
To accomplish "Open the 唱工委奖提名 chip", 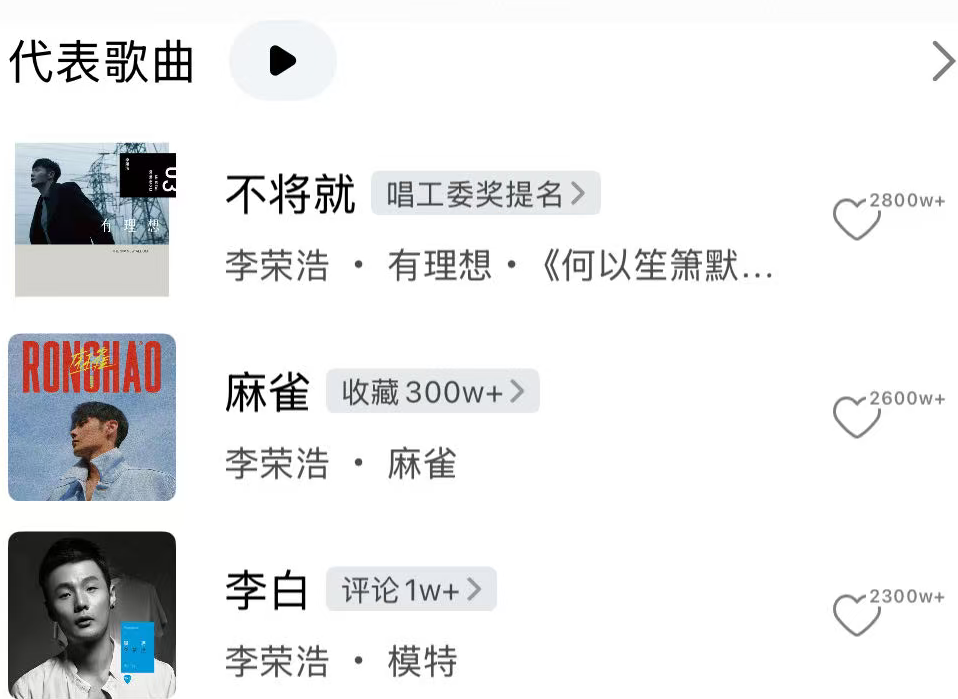I will pos(485,193).
